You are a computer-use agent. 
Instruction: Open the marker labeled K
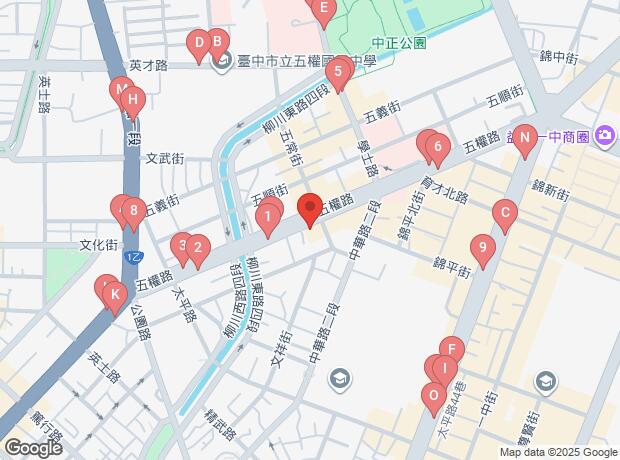click(115, 295)
